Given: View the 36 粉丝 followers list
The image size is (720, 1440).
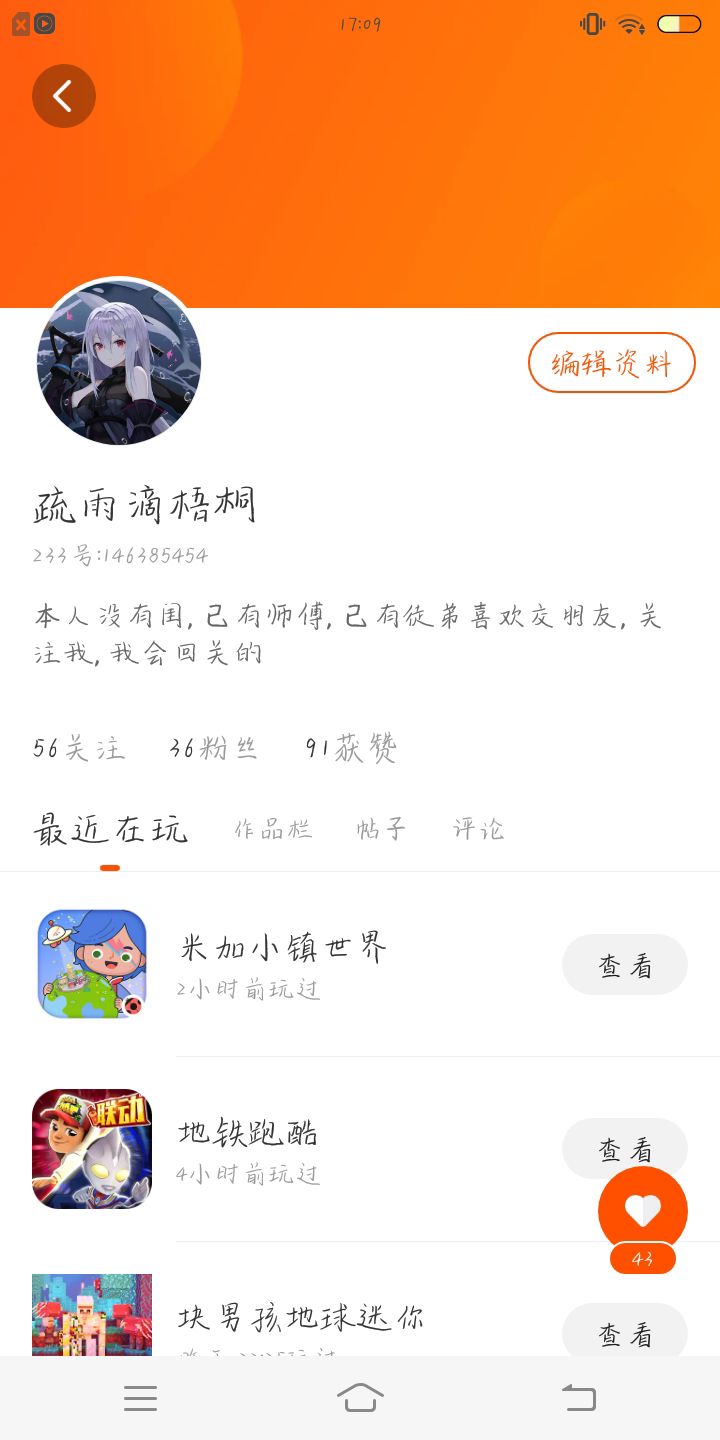Looking at the screenshot, I should (213, 748).
